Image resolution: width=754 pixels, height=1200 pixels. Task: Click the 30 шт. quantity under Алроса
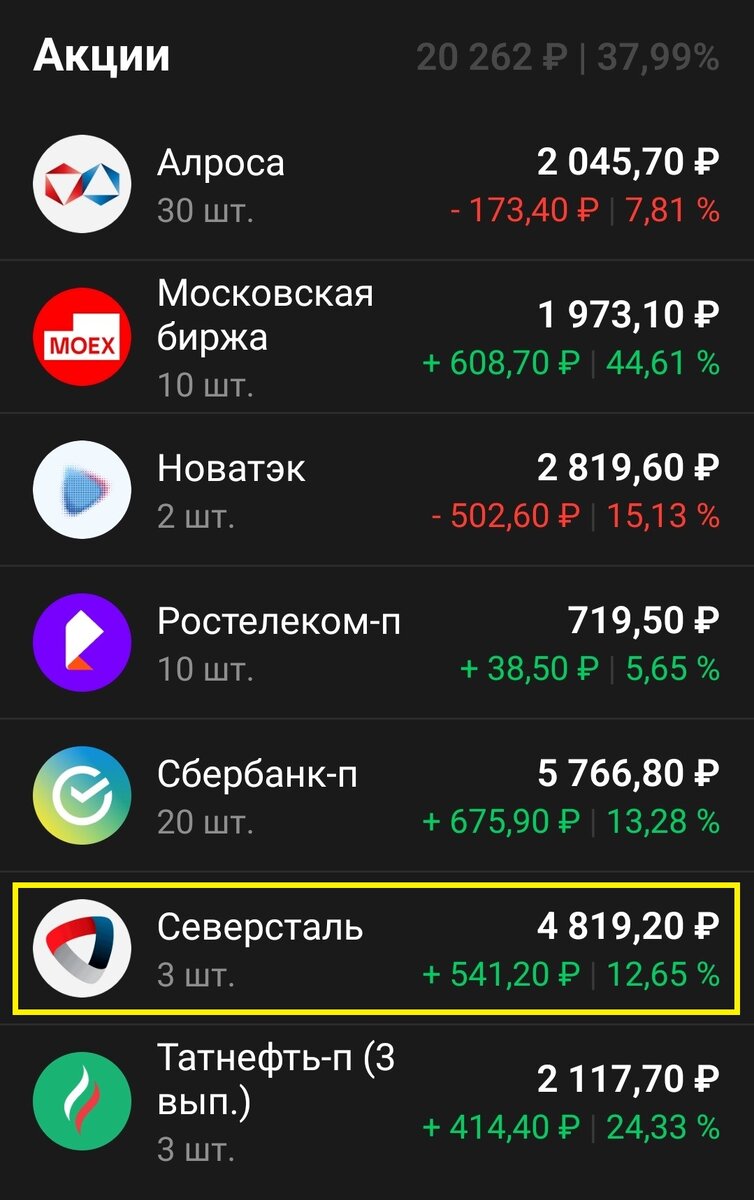tap(200, 212)
